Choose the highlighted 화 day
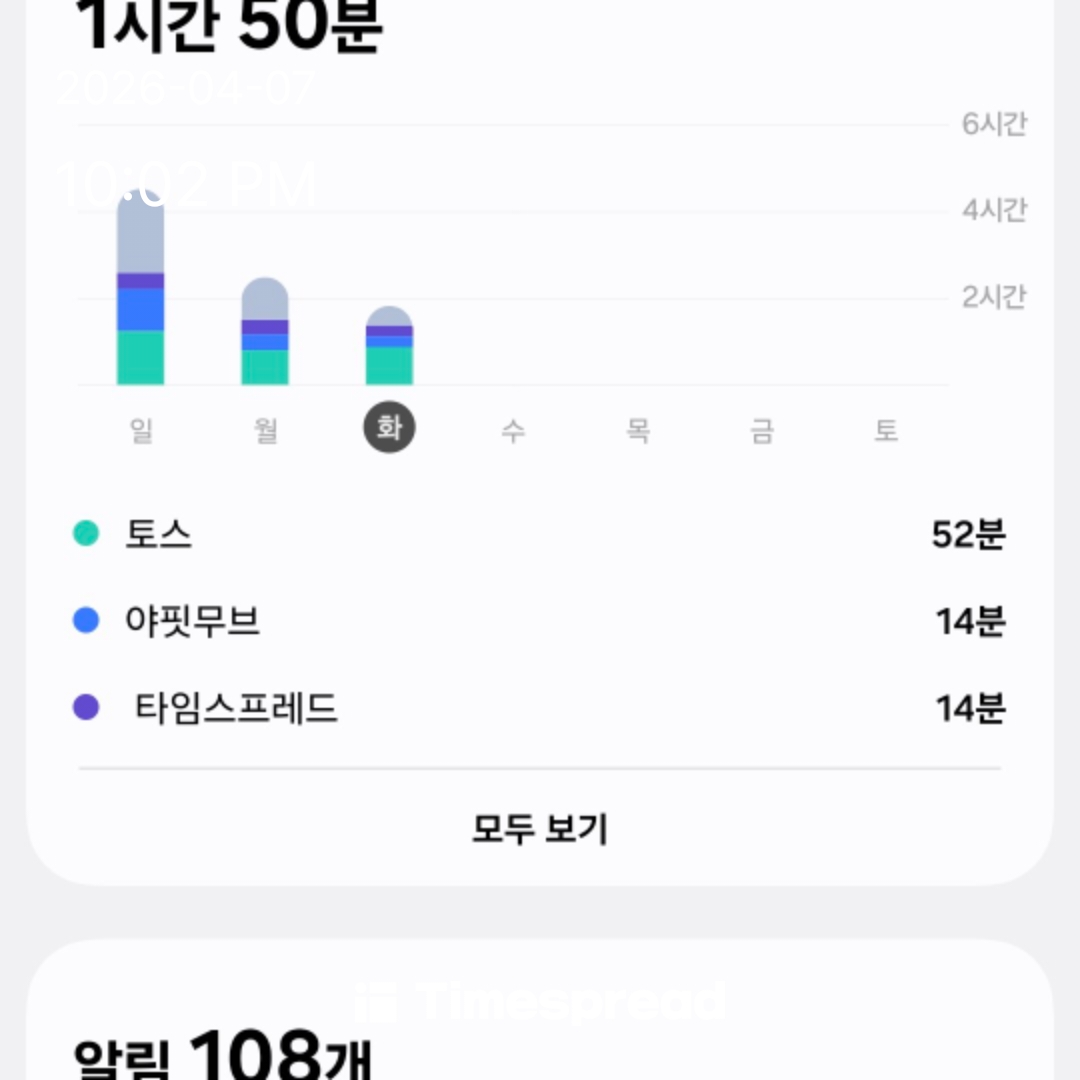Image resolution: width=1080 pixels, height=1080 pixels. (x=389, y=429)
